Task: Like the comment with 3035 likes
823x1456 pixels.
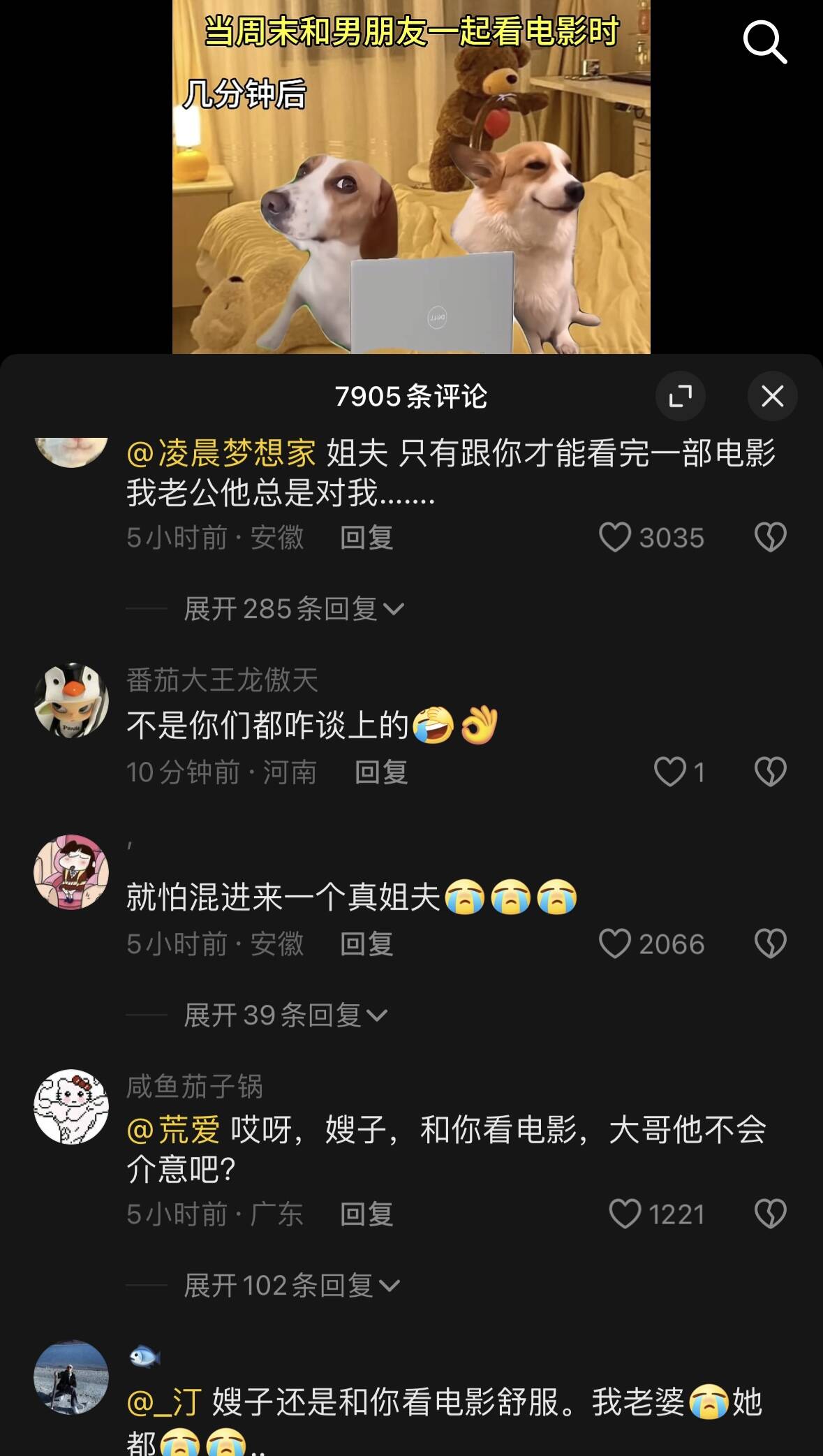Action: tap(615, 538)
